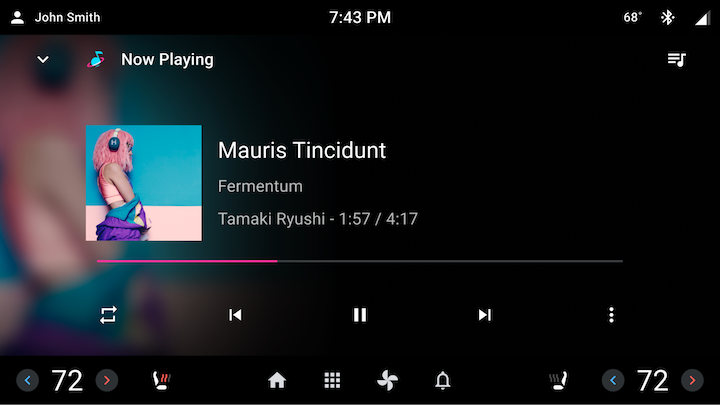Screen dimensions: 720x405
Task: Open the playback queue
Action: click(x=677, y=60)
